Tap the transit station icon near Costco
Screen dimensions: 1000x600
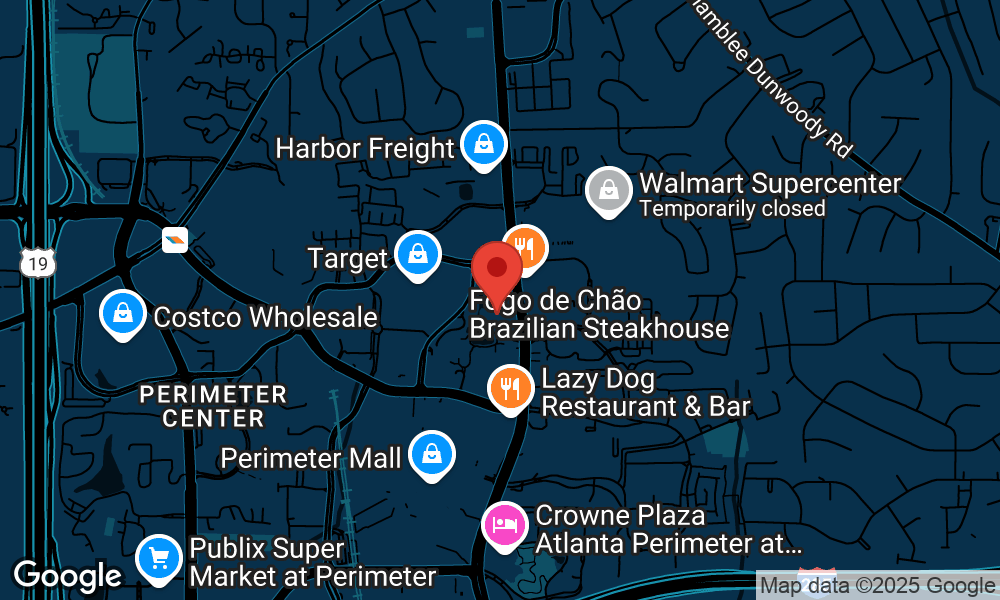click(x=175, y=240)
